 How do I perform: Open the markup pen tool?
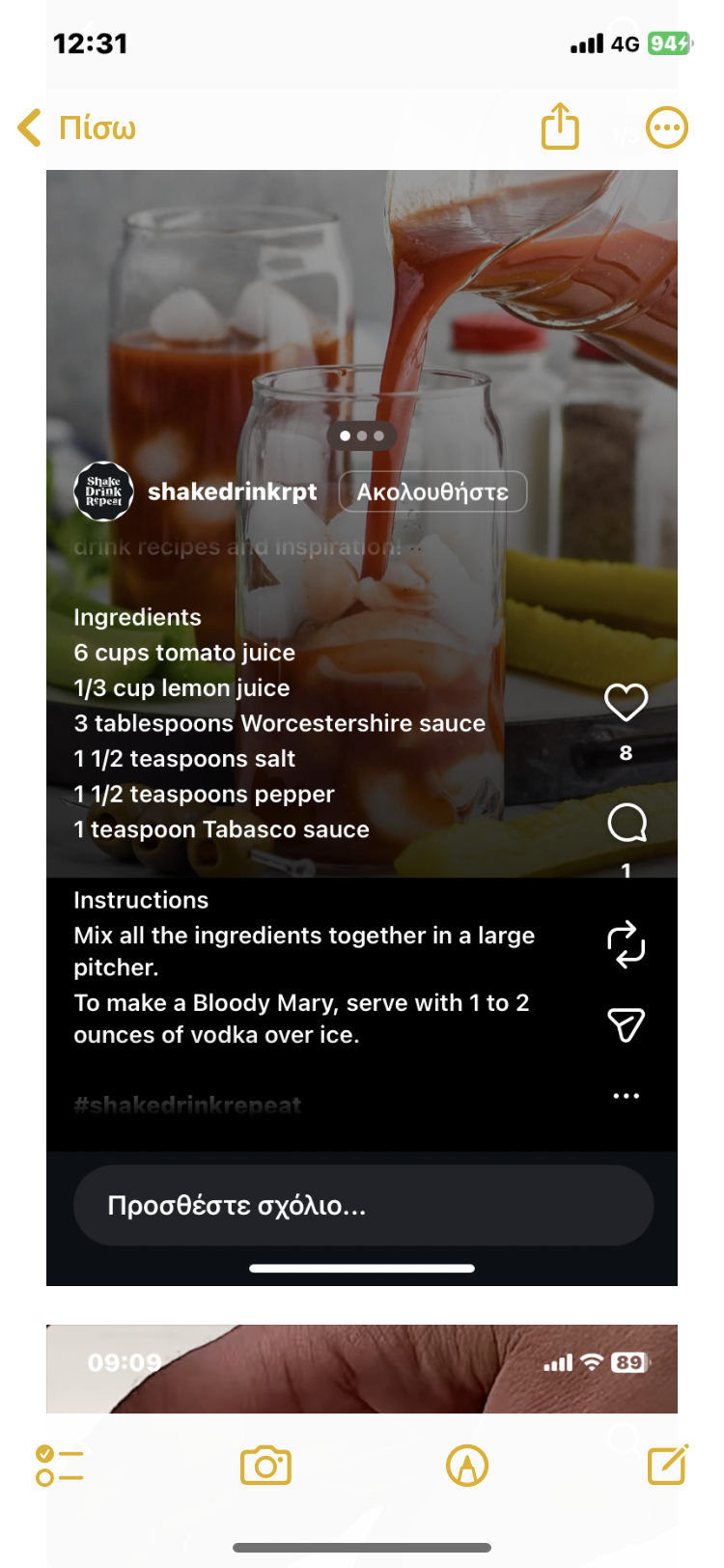point(467,1465)
